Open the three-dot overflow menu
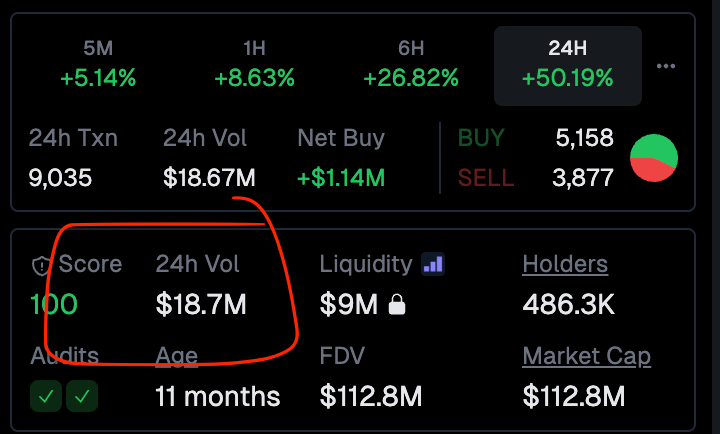 [x=666, y=66]
